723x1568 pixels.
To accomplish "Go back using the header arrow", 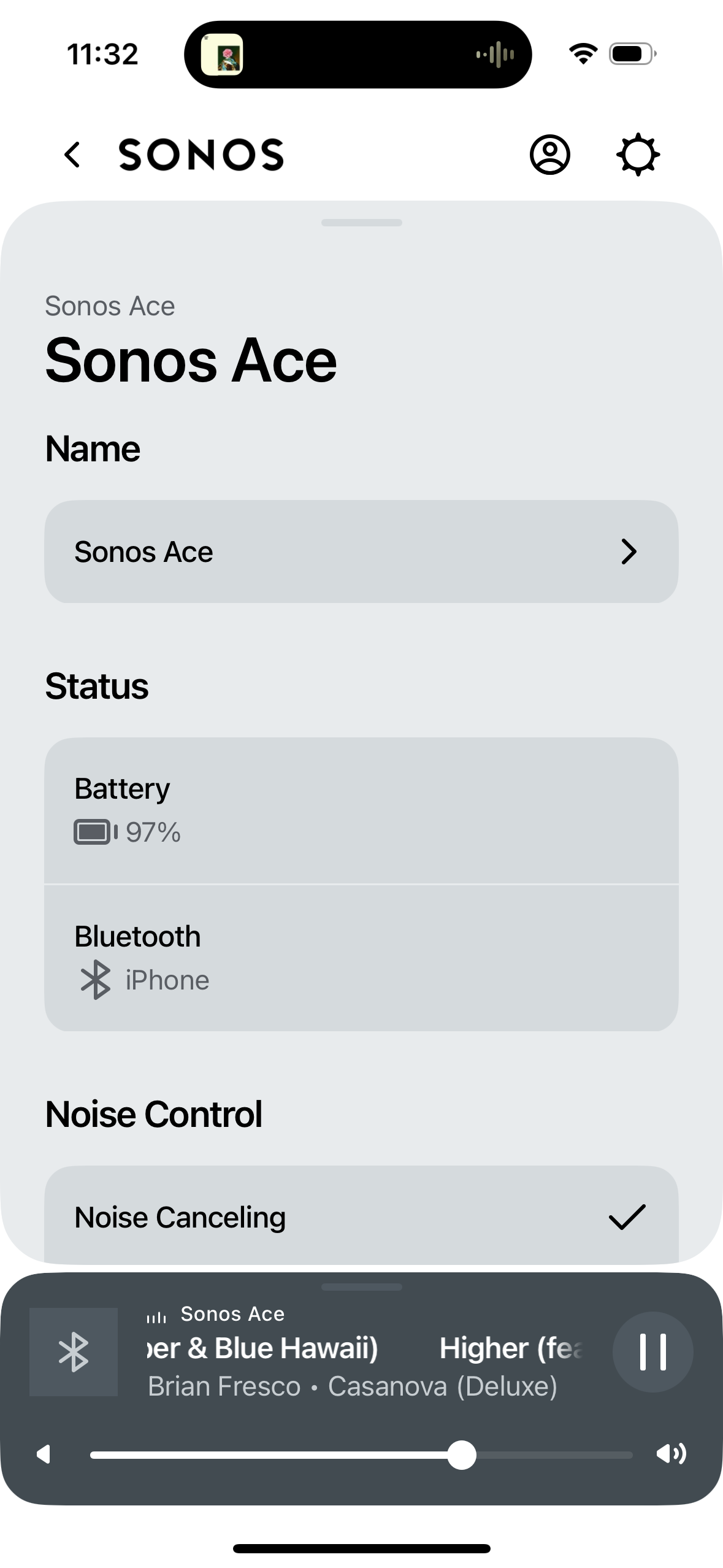I will [72, 155].
